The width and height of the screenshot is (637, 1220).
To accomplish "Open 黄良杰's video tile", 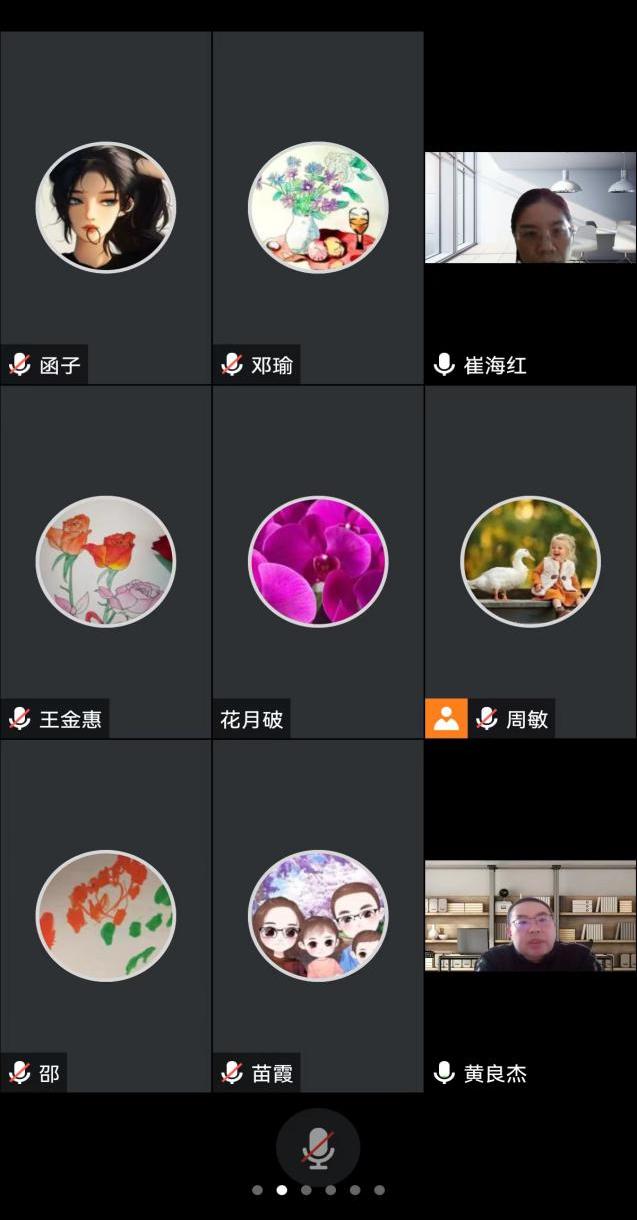I will [x=530, y=916].
